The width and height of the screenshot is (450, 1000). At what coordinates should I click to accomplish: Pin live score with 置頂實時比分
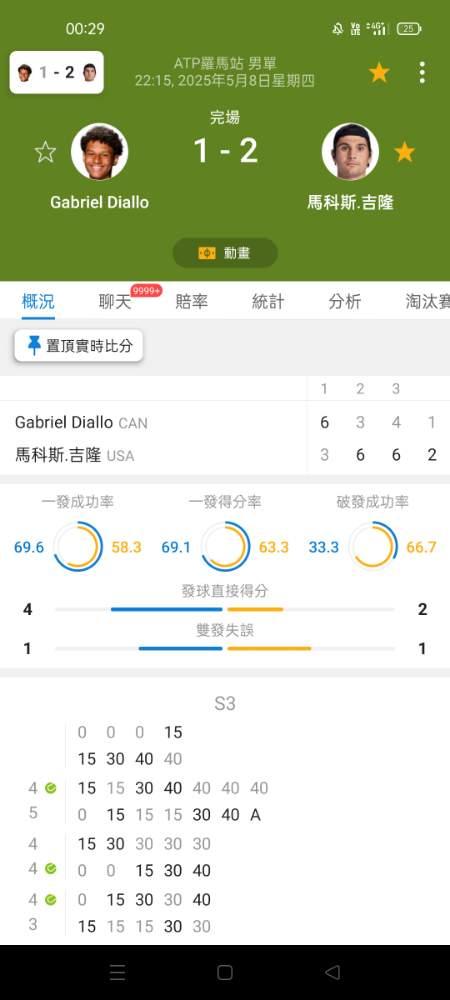(x=79, y=346)
